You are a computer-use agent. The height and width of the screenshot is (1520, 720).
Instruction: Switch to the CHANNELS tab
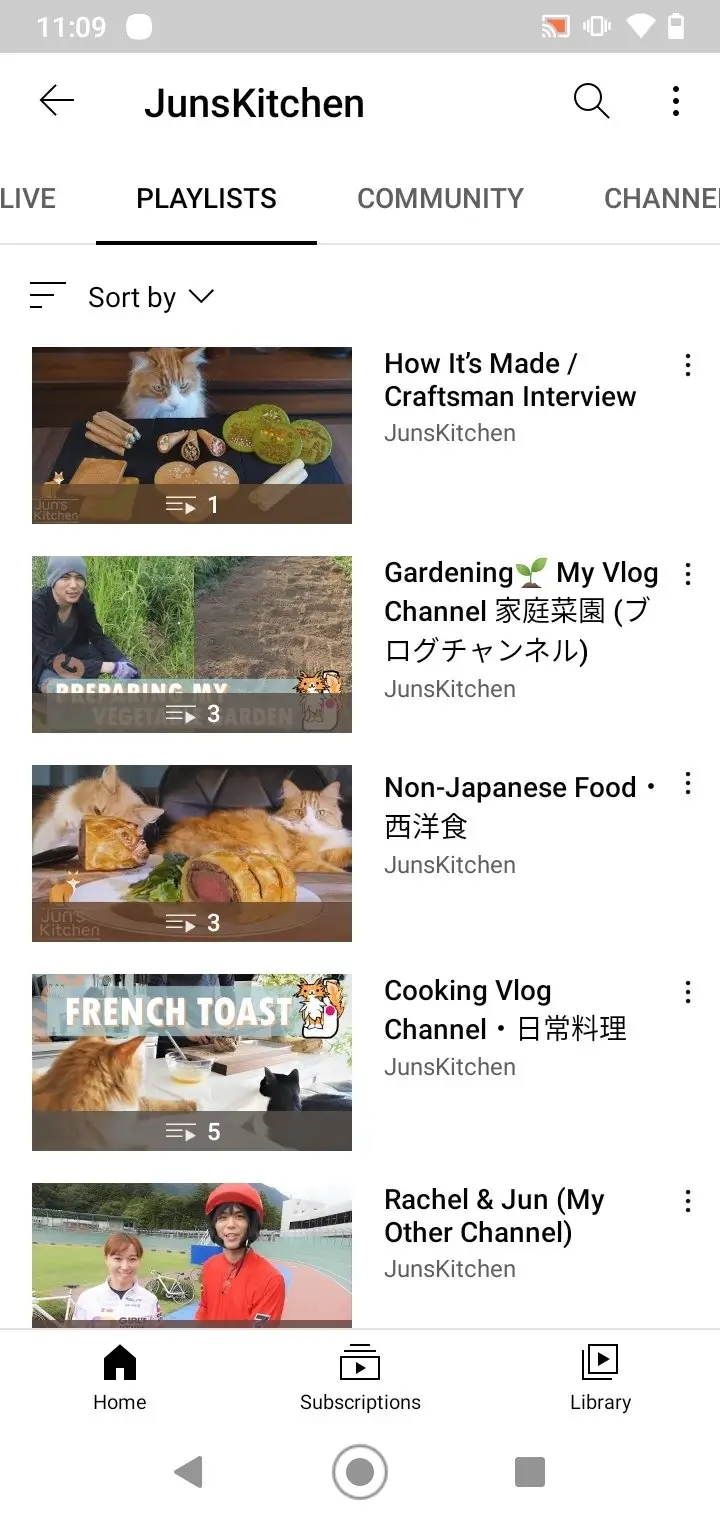(661, 198)
